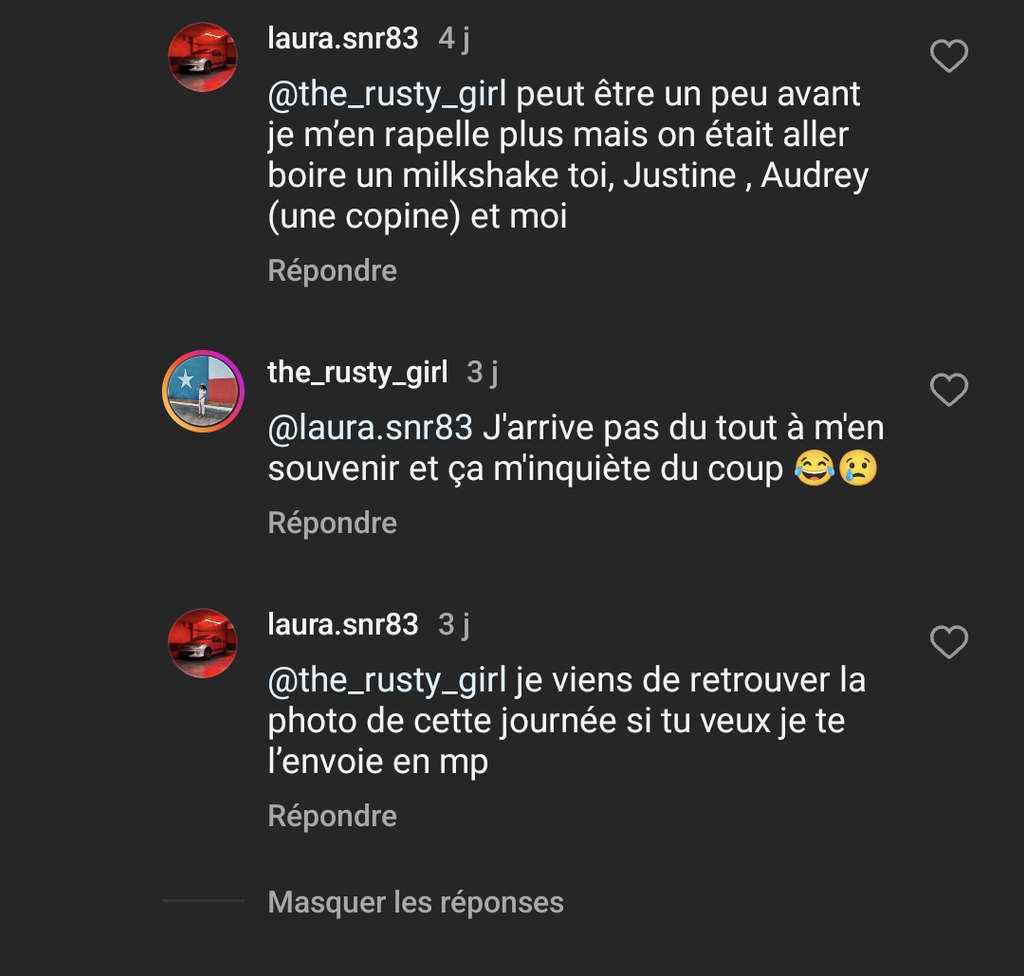Open laura.snr83's avatar on photo comment
This screenshot has height=976, width=1024.
203,643
